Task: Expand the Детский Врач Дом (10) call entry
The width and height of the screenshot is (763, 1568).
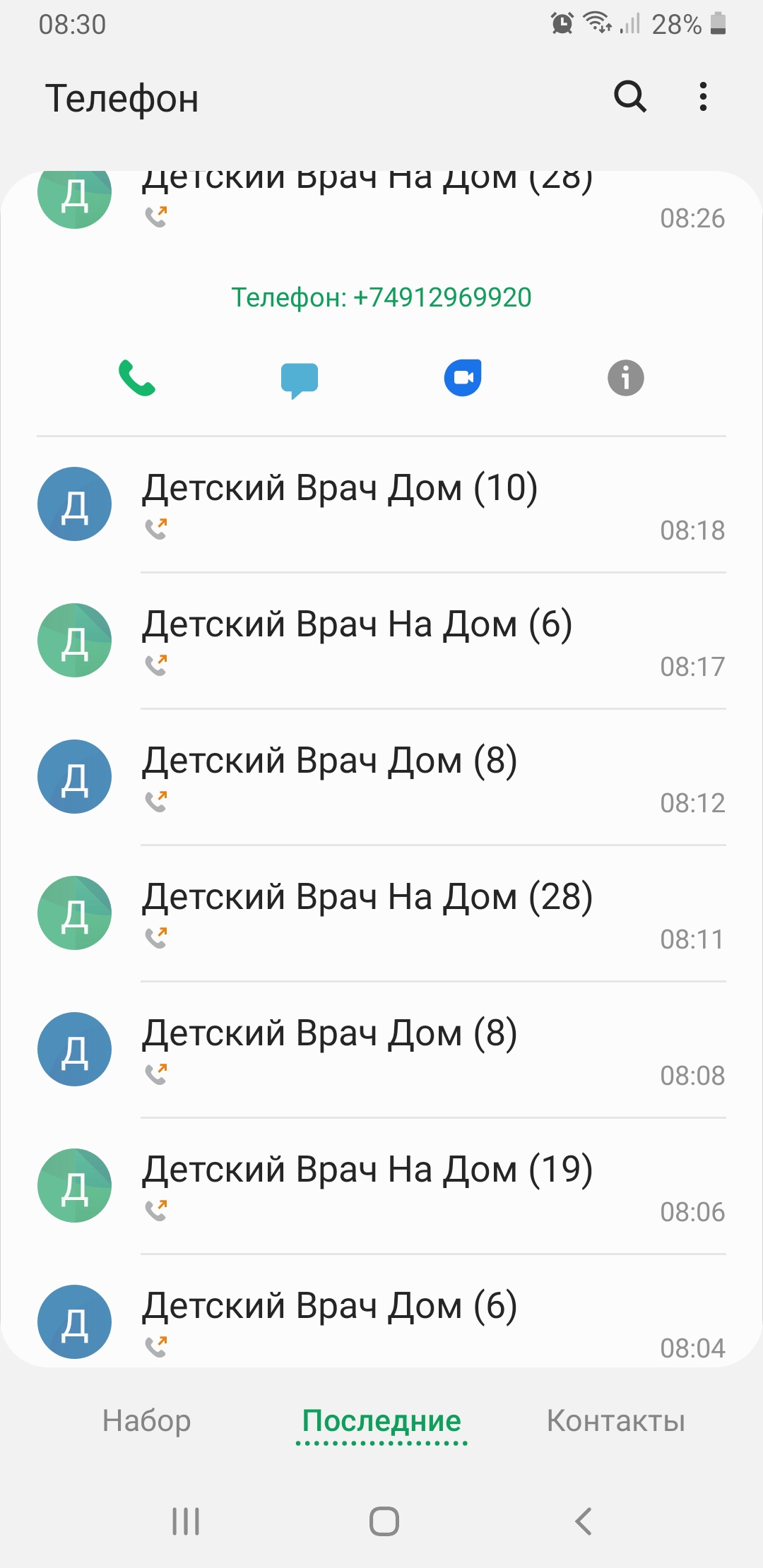Action: coord(381,504)
